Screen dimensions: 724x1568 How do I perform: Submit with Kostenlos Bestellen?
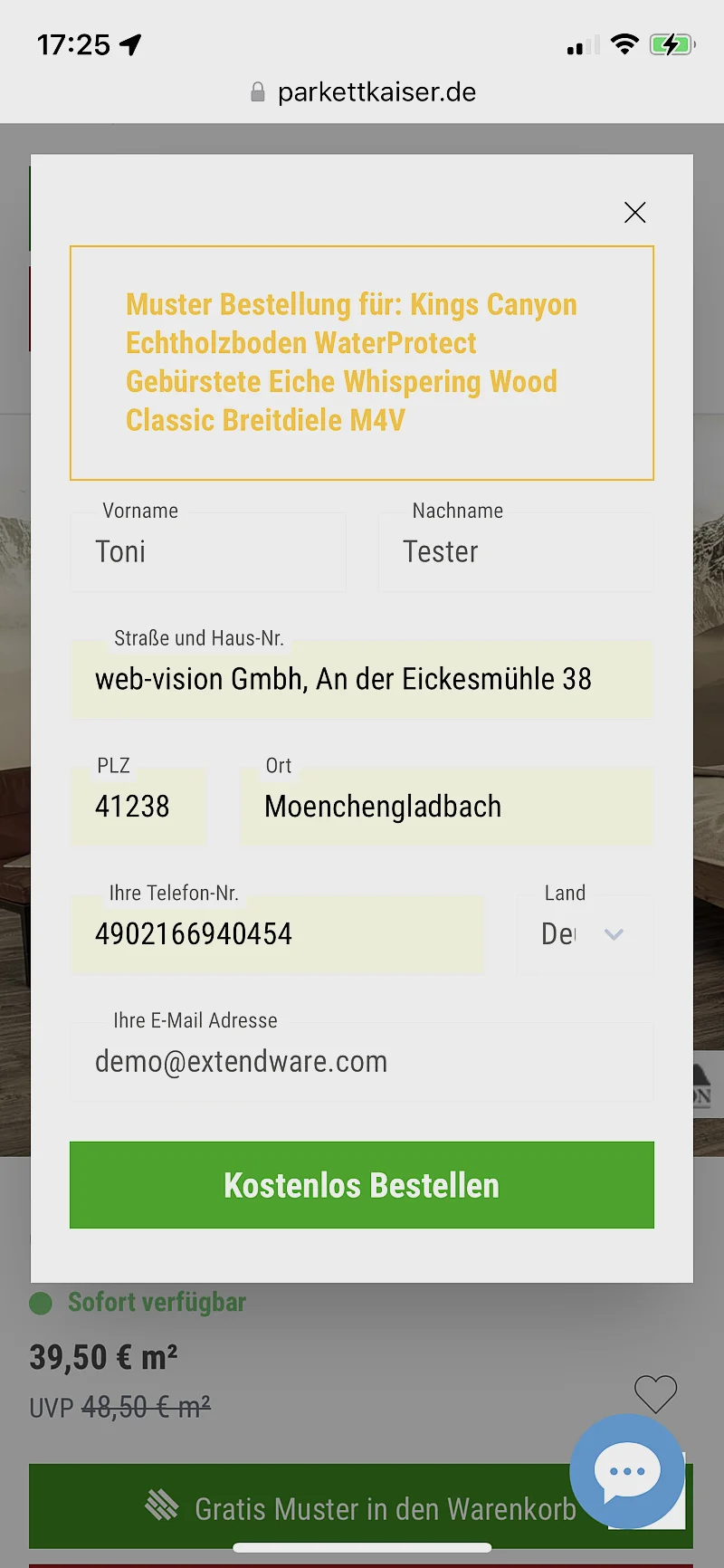coord(362,1185)
